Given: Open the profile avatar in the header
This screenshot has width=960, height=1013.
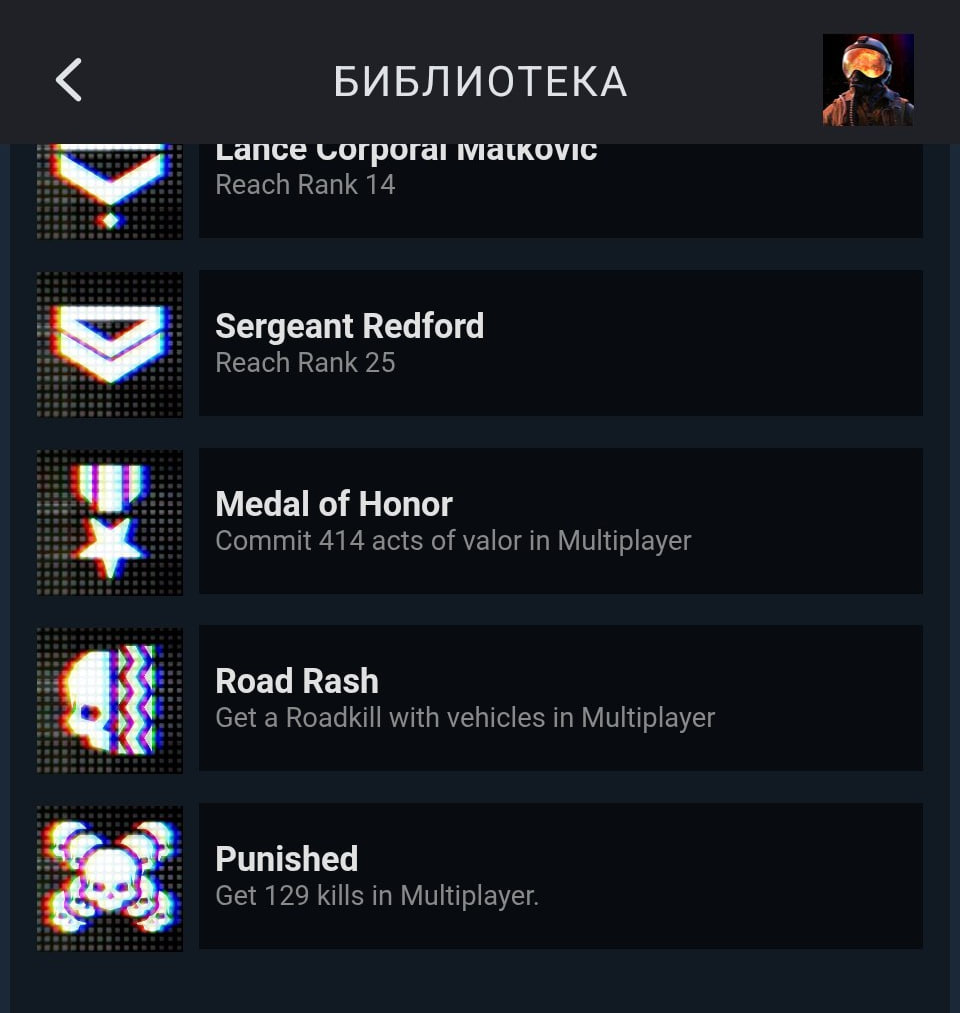Looking at the screenshot, I should point(867,80).
